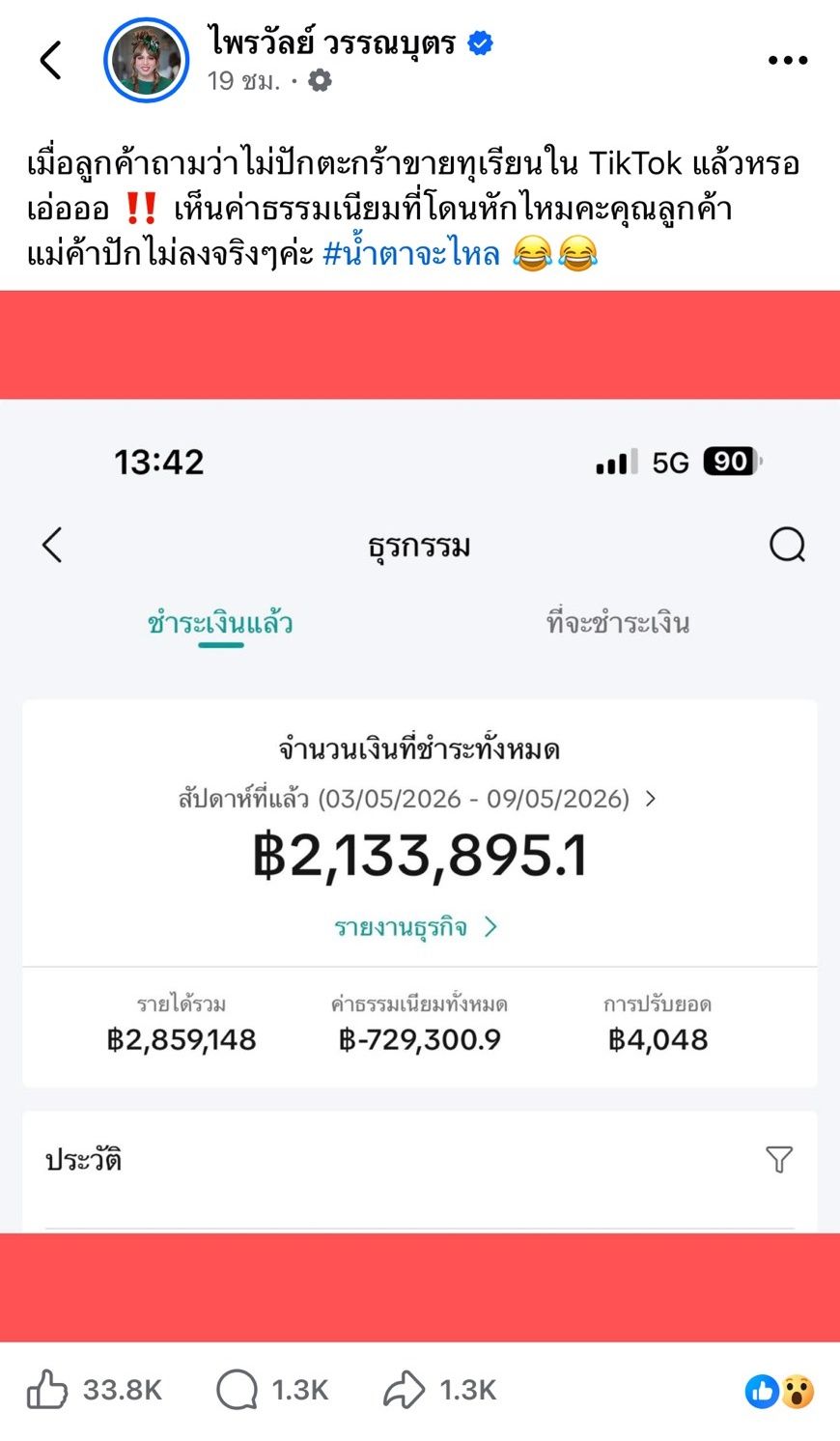This screenshot has width=840, height=1441.
Task: View the list of post reactions
Action: click(780, 1391)
